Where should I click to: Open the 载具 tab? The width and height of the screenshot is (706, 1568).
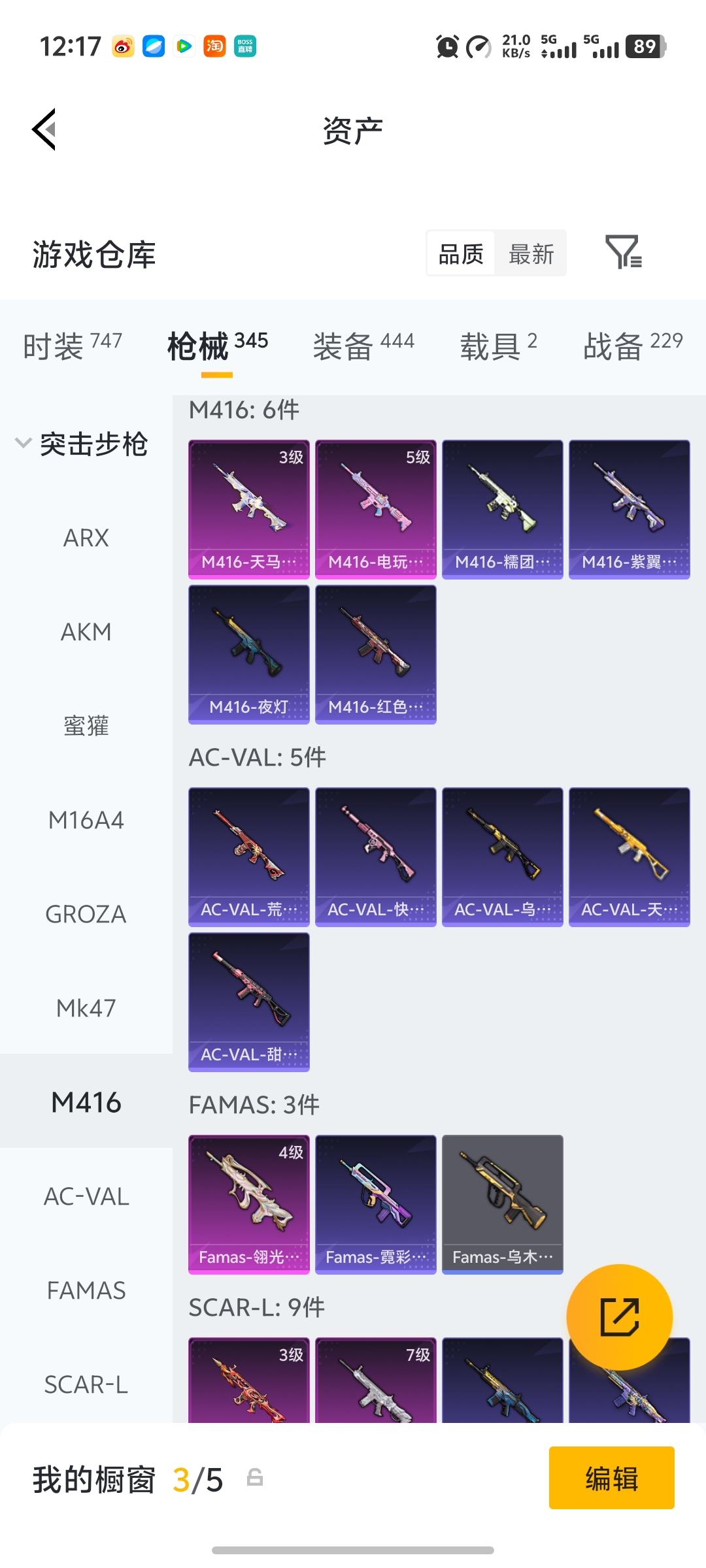tap(498, 346)
